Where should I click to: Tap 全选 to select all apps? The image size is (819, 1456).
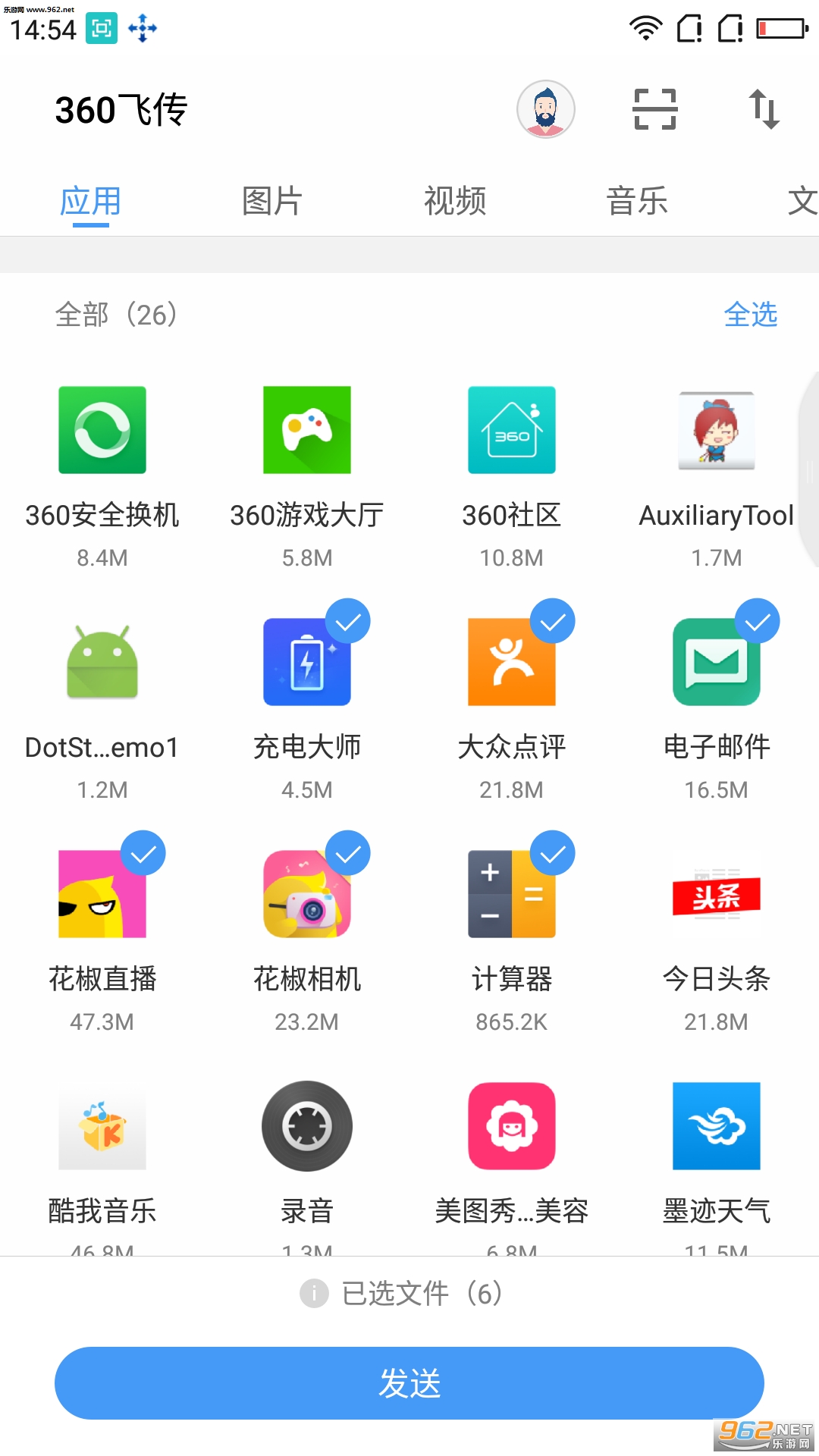(x=751, y=315)
